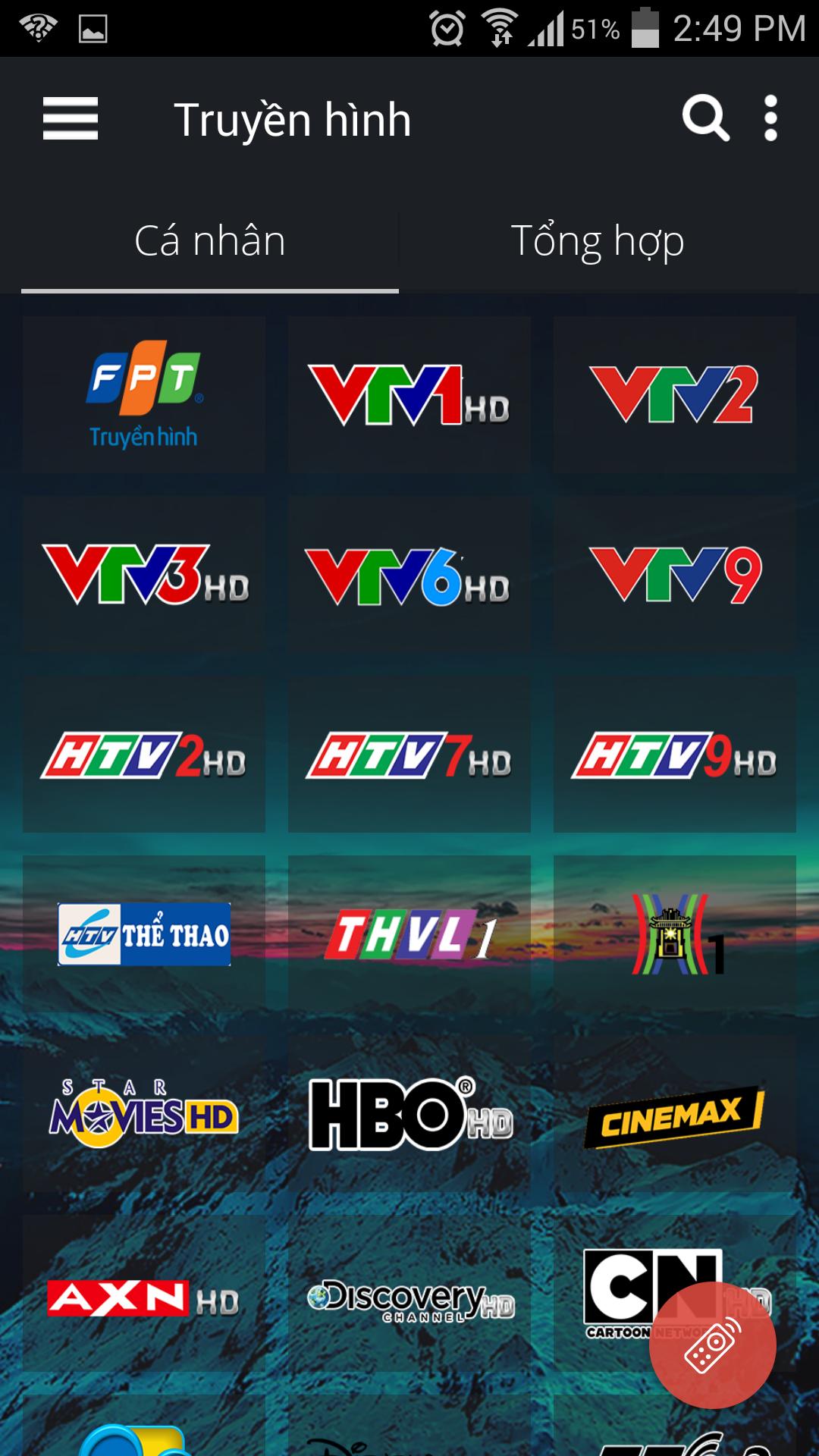The width and height of the screenshot is (819, 1456).
Task: Select the VTV9 channel
Action: [675, 574]
